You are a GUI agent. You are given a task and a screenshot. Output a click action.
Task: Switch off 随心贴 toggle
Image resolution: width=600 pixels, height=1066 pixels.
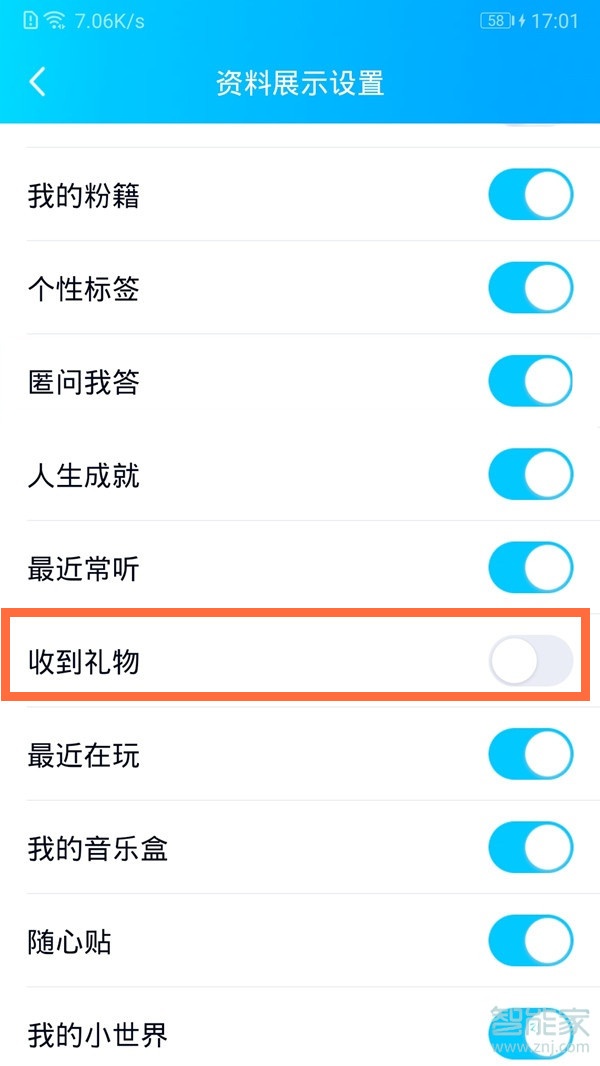[530, 942]
